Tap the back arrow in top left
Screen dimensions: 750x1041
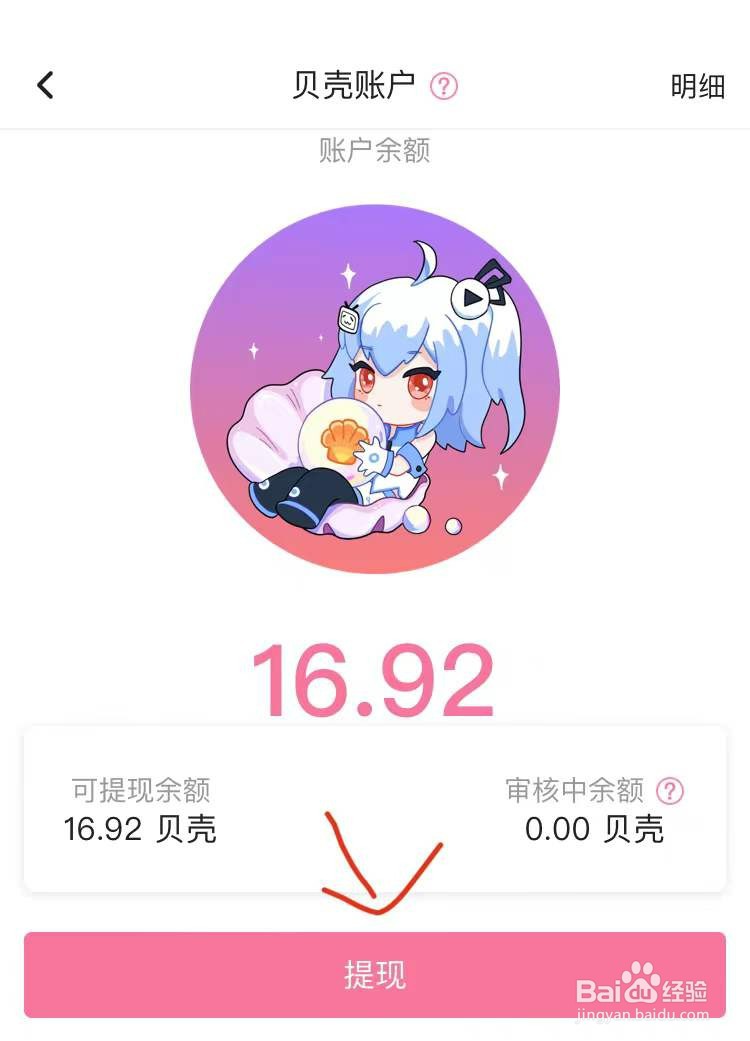tap(44, 85)
